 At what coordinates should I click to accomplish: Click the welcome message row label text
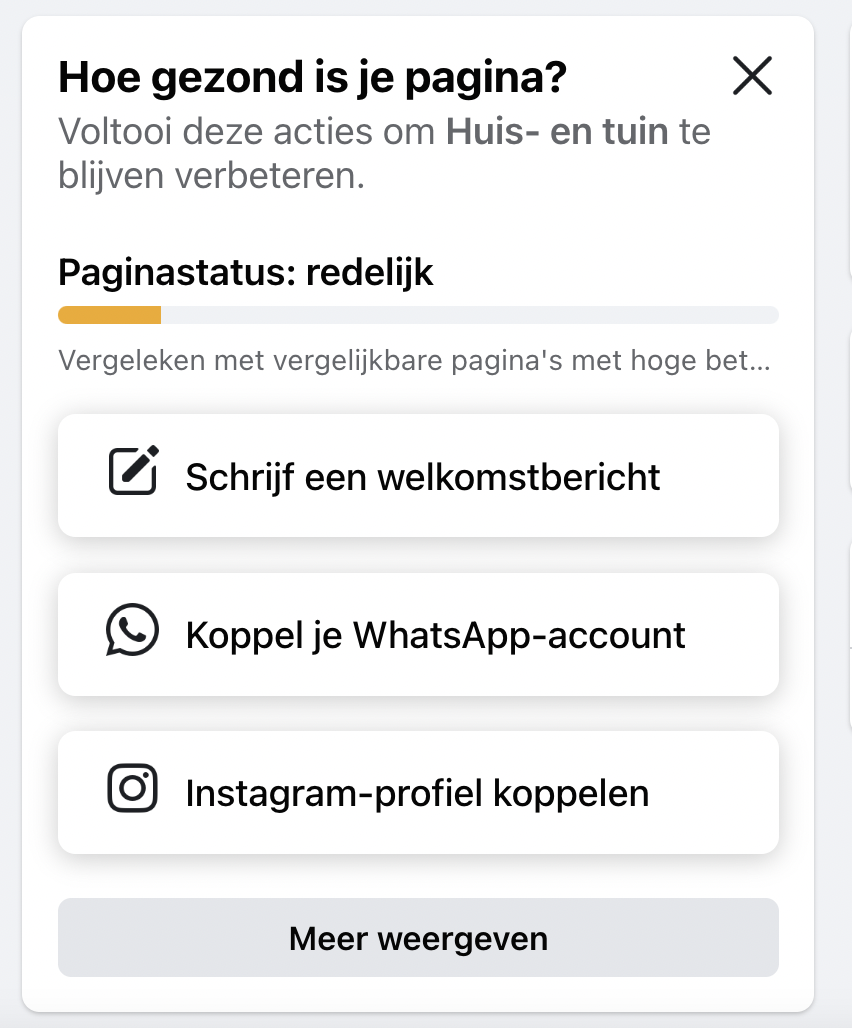(x=421, y=477)
